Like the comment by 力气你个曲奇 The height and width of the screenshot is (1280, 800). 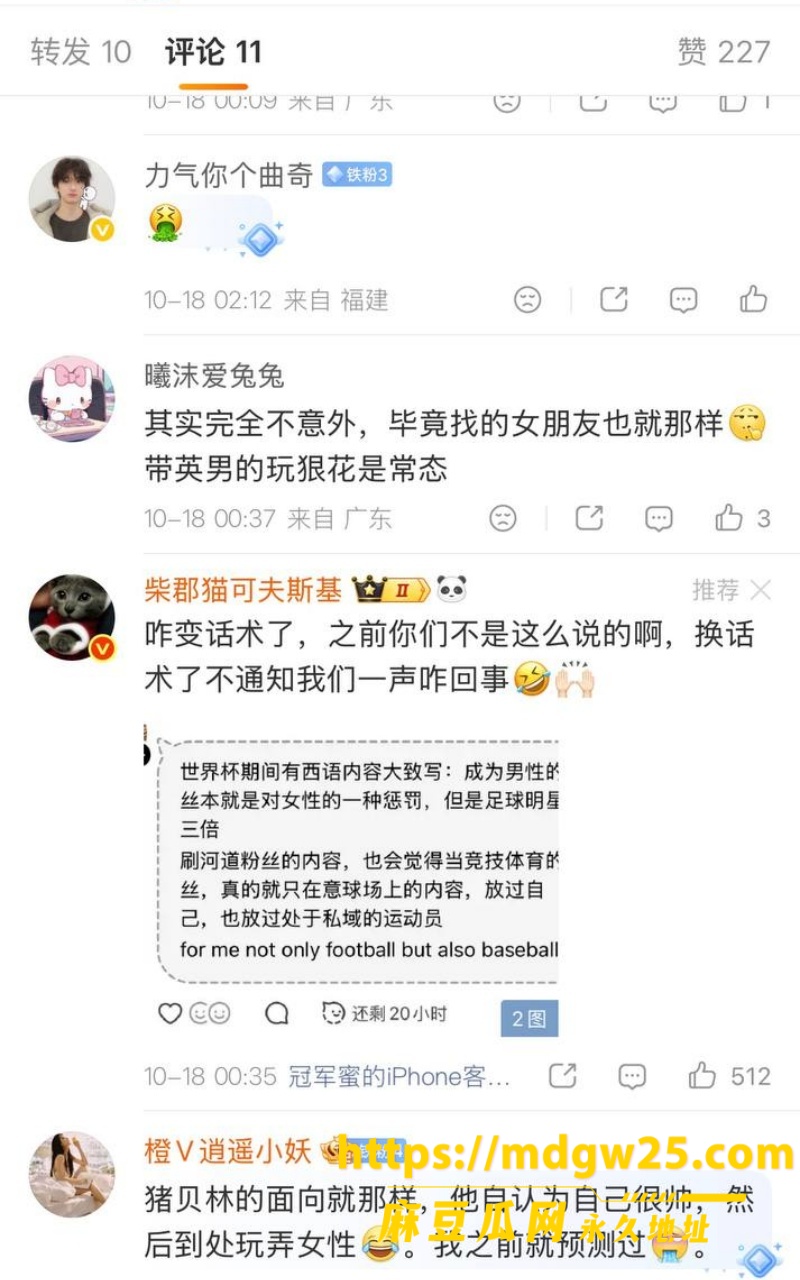[x=753, y=299]
